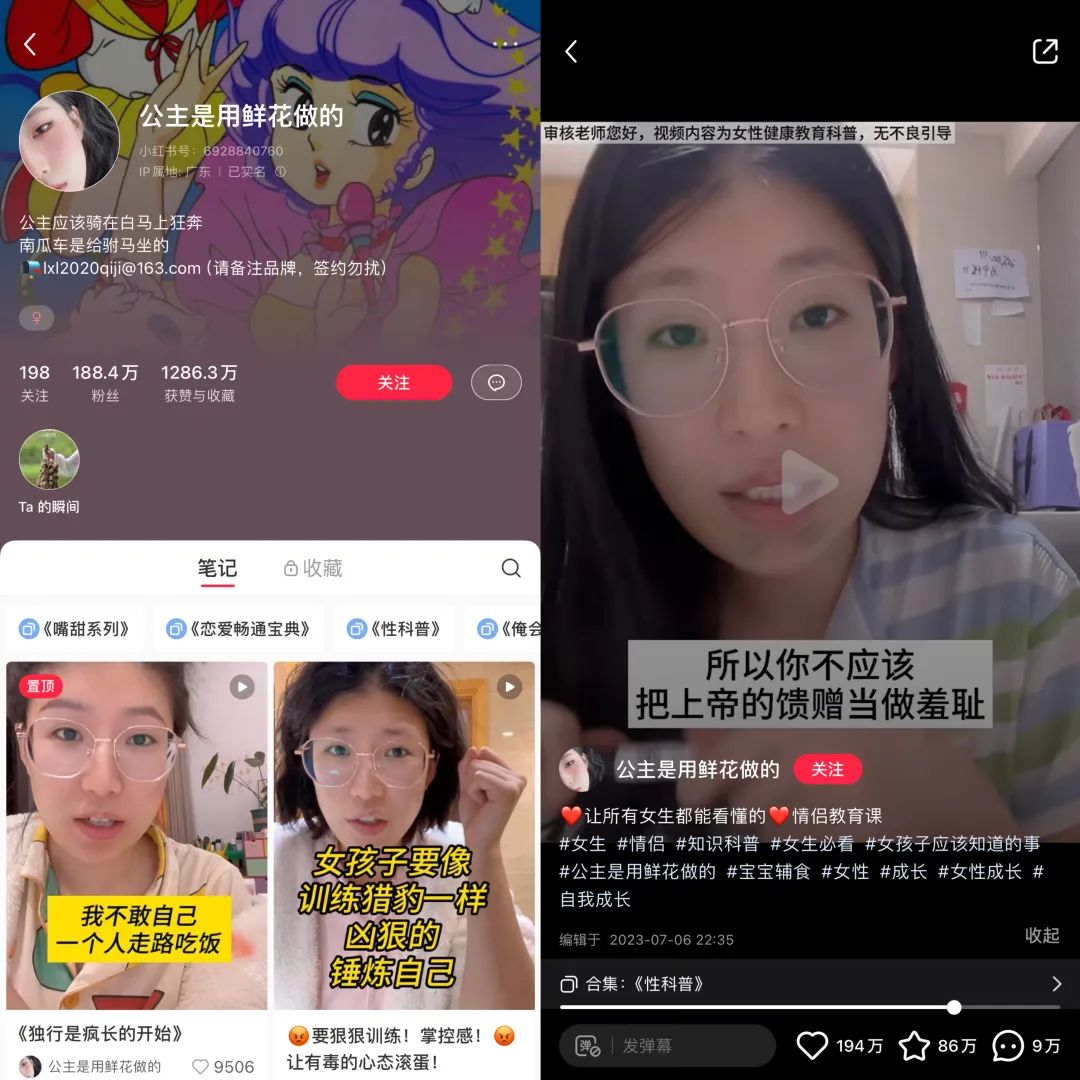Select the 《恋爱畅通宝典》 collection chip
The image size is (1080, 1080).
[x=239, y=629]
